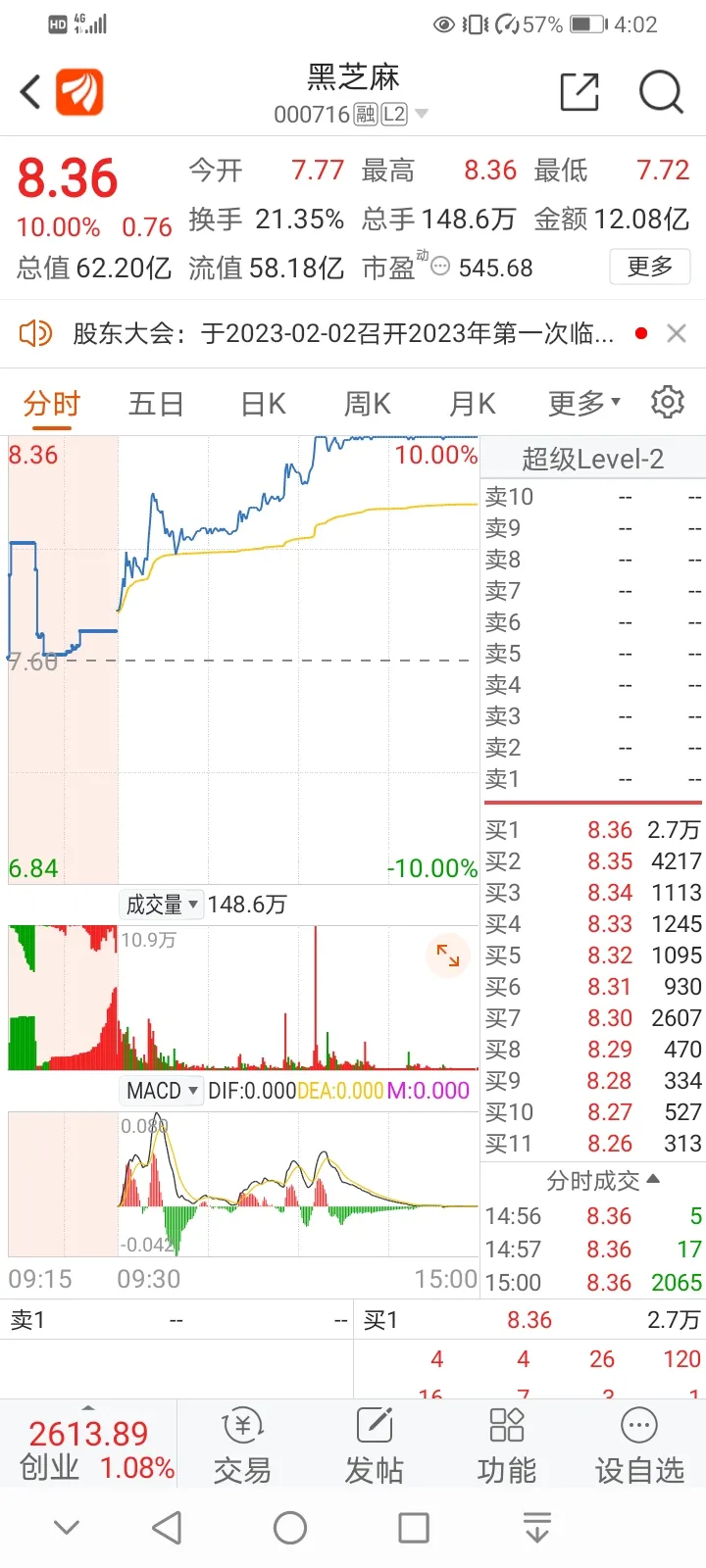This screenshot has width=706, height=1568.
Task: Switch to the 周K chart tab
Action: [368, 403]
